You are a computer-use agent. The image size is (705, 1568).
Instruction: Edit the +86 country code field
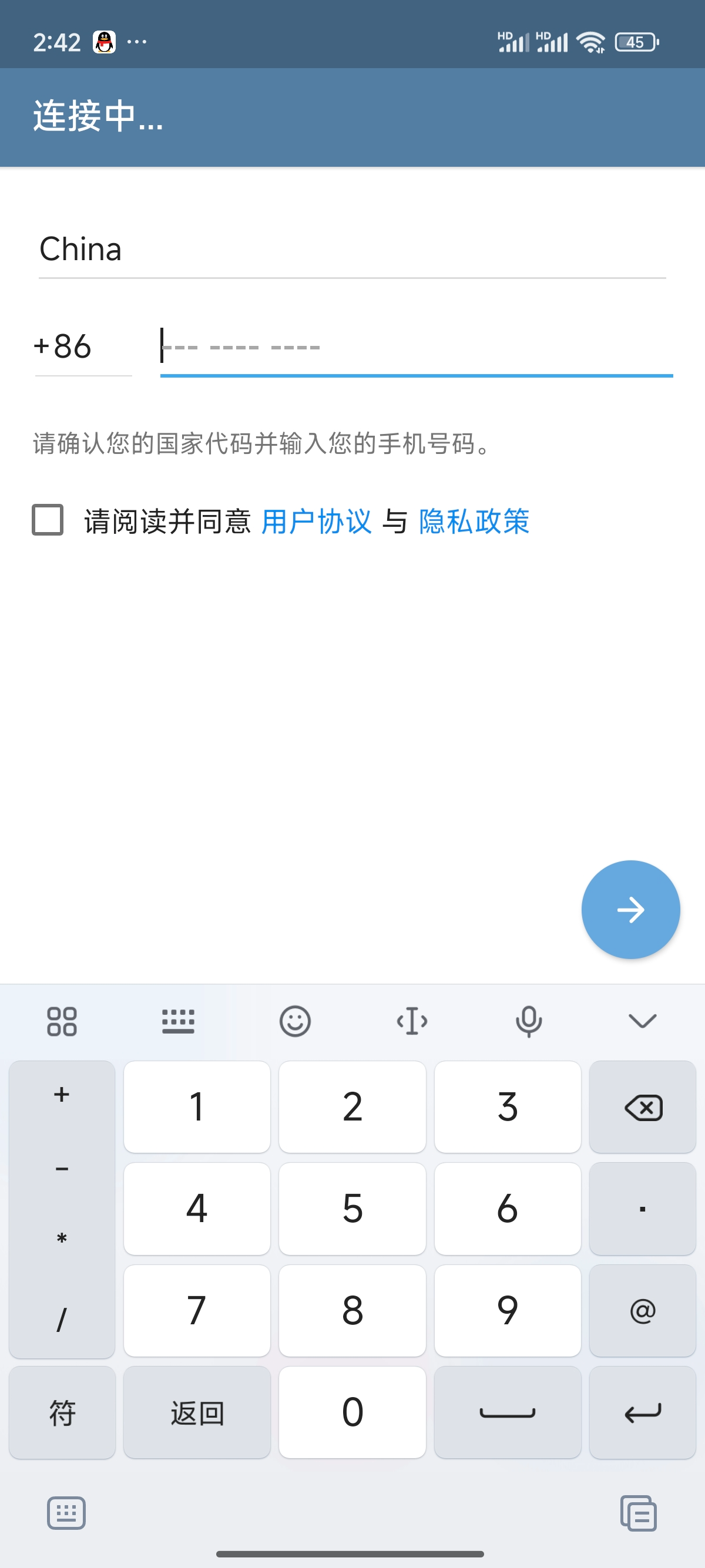pos(83,347)
